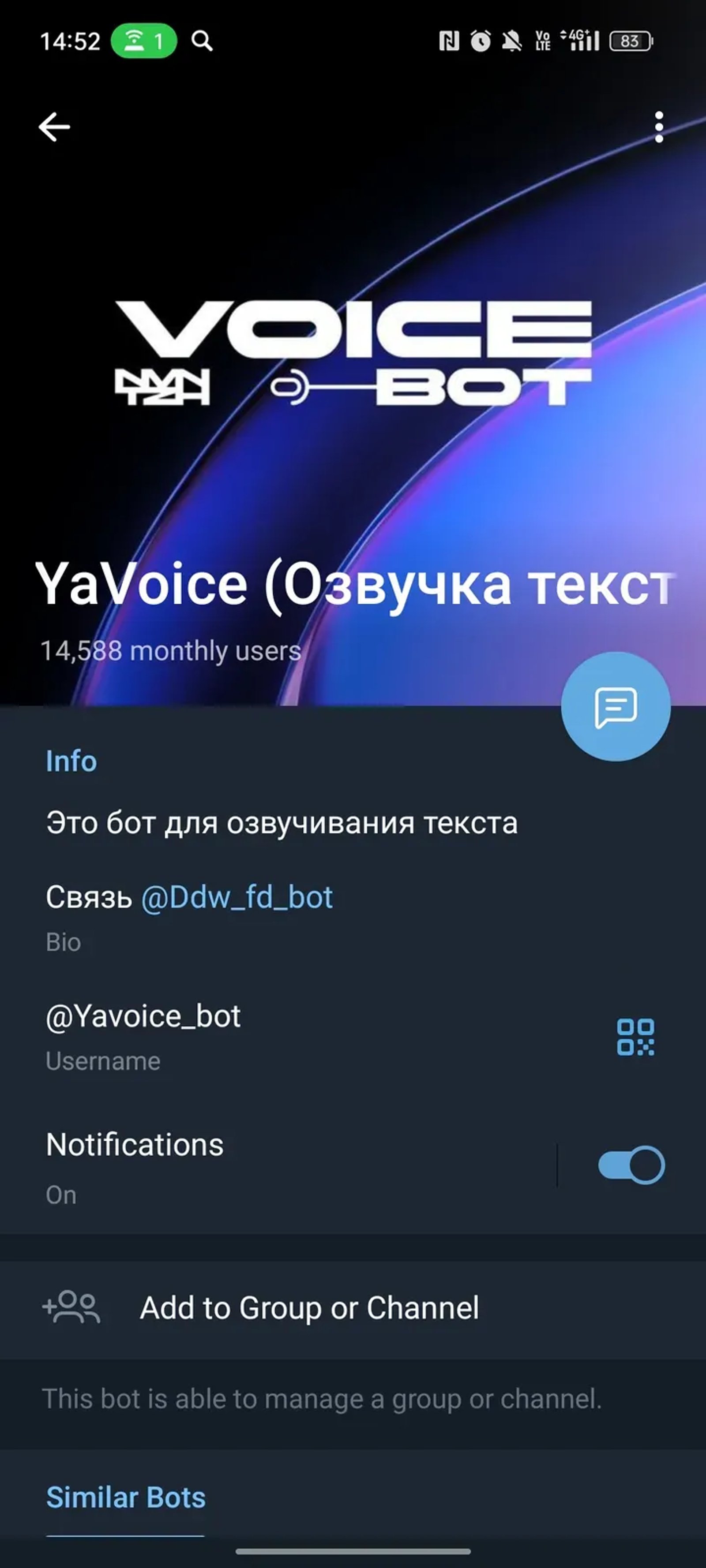Open the search from the status bar

(202, 41)
